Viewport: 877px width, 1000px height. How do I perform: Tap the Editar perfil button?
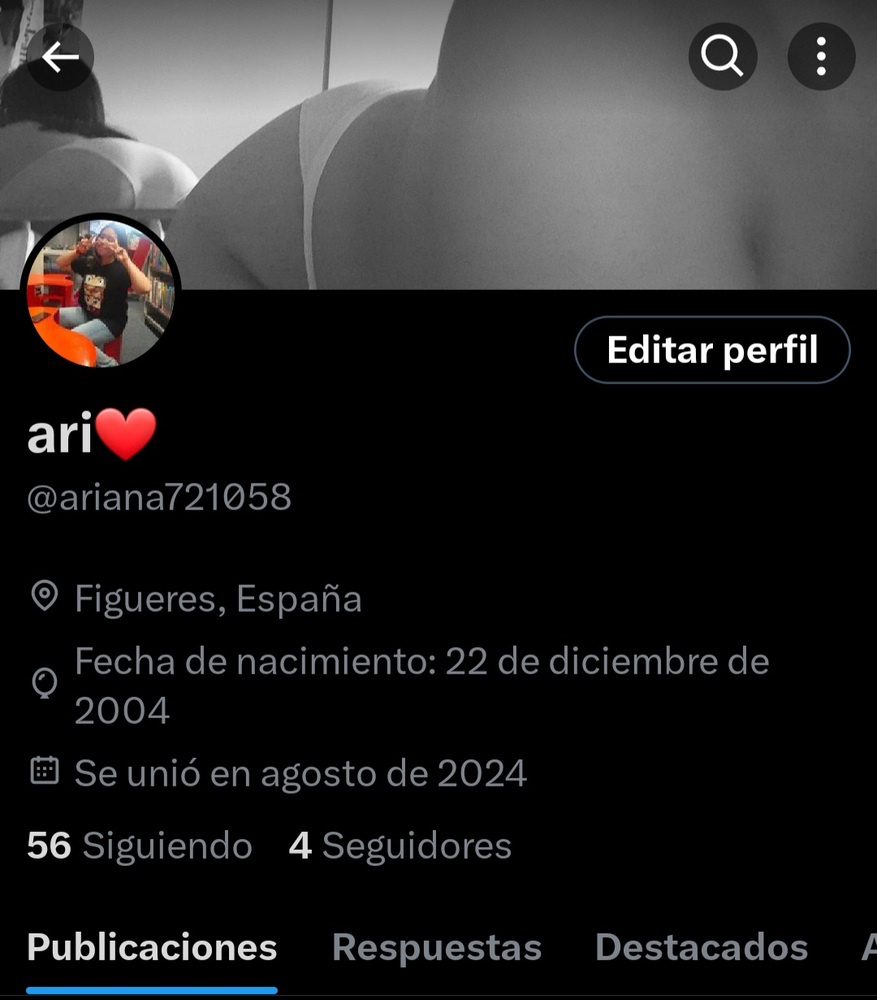712,350
